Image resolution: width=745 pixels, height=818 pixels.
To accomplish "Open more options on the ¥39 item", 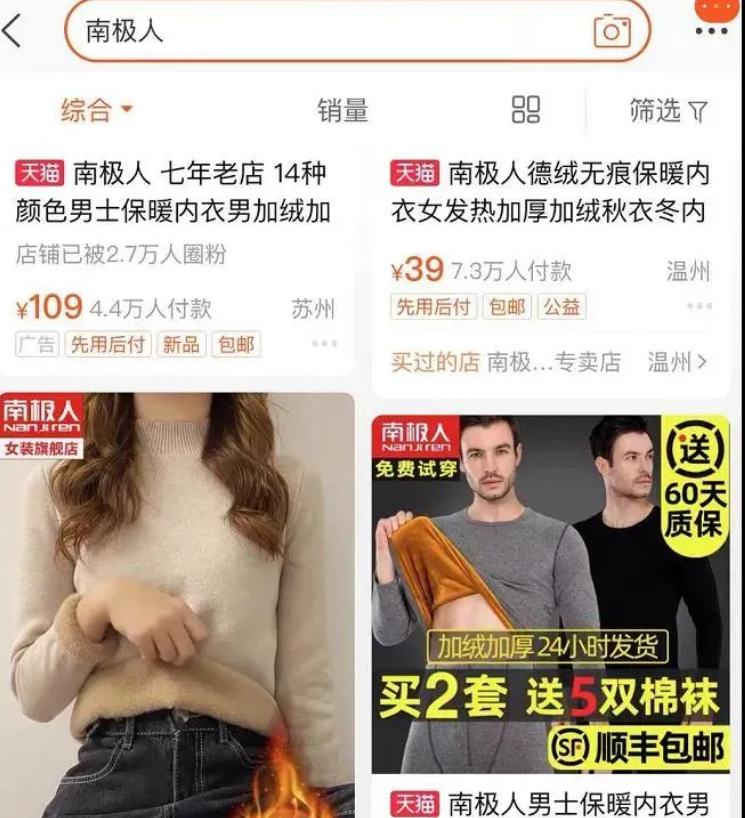I will [699, 306].
